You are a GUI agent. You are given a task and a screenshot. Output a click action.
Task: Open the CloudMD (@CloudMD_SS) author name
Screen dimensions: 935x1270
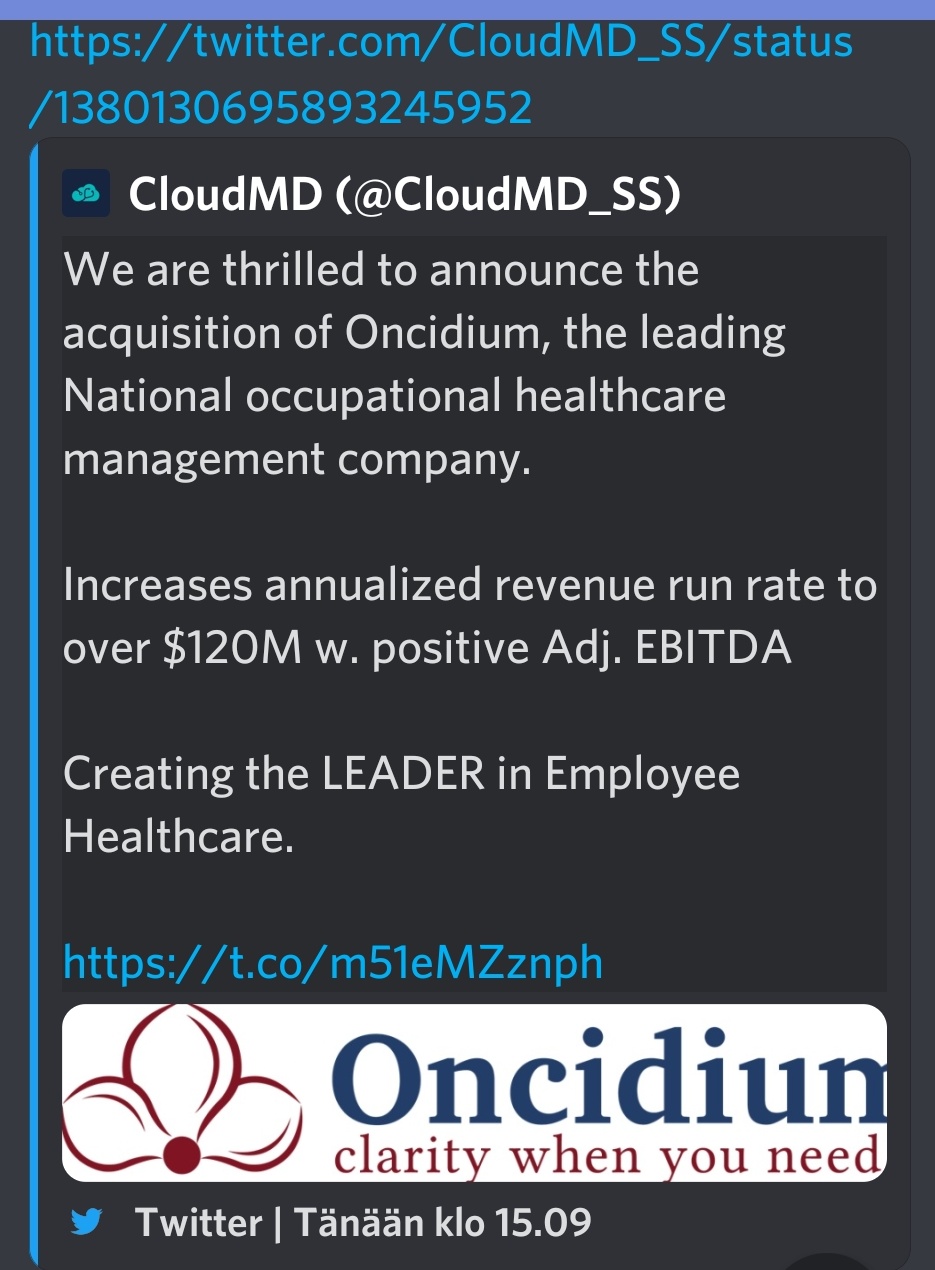405,195
